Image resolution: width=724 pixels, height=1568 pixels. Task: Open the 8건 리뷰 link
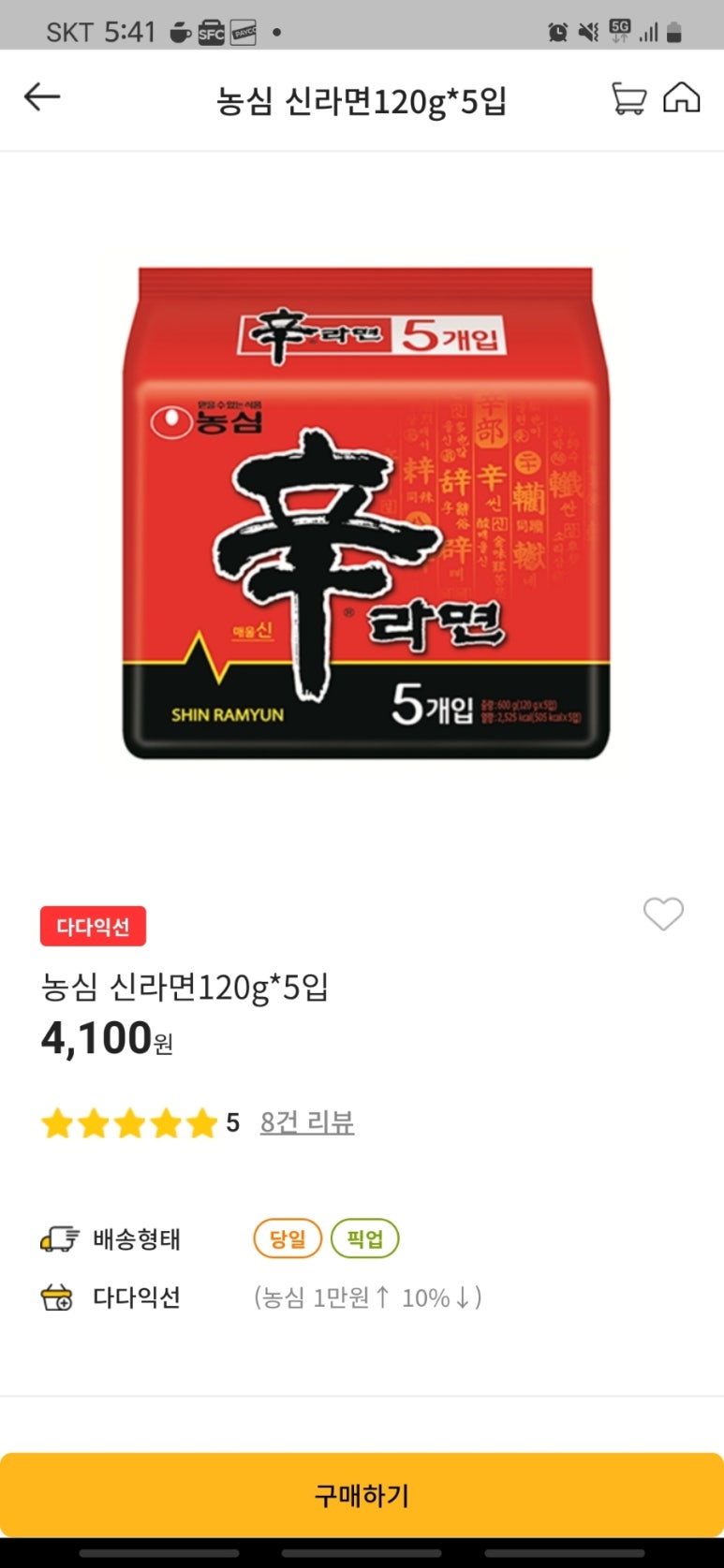coord(306,1122)
